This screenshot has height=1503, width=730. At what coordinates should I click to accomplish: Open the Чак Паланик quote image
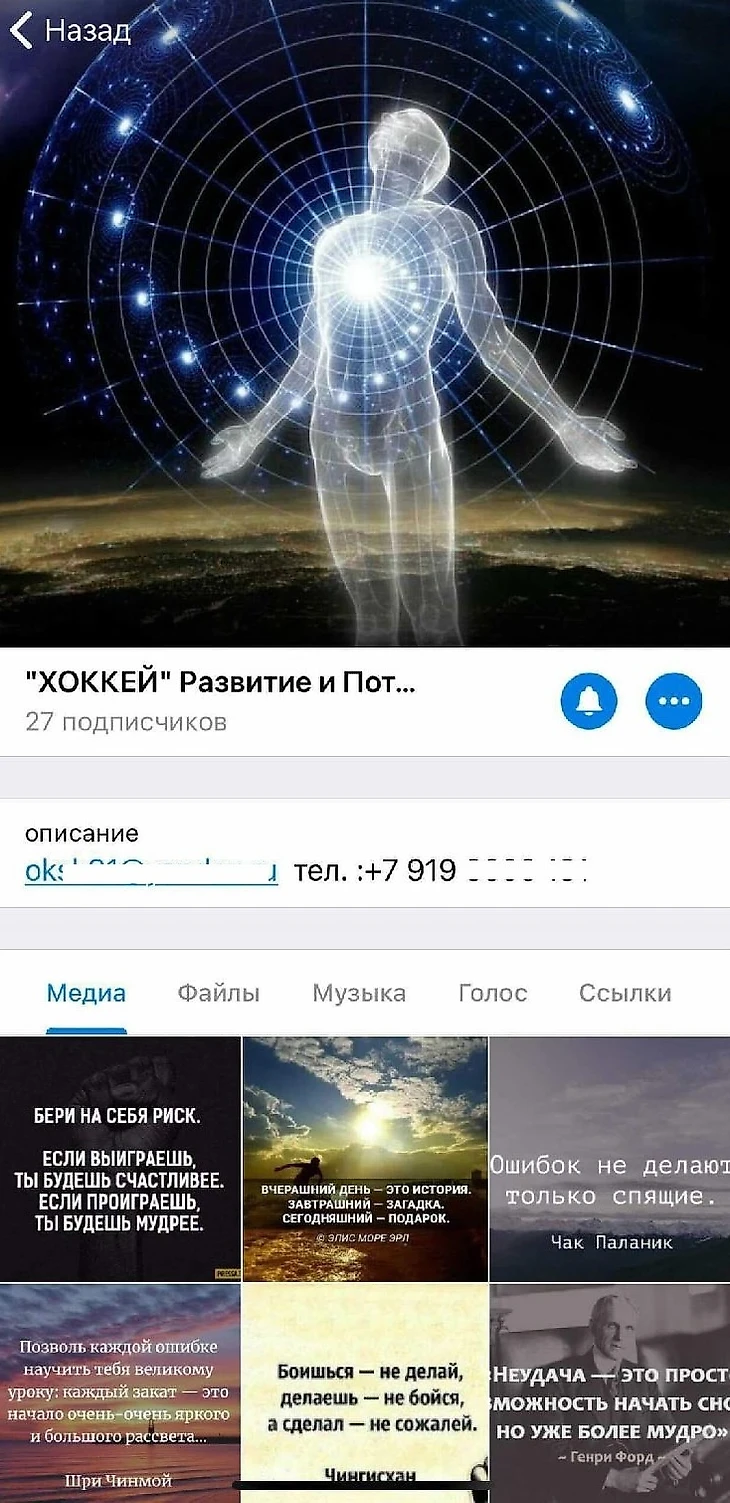click(610, 1159)
